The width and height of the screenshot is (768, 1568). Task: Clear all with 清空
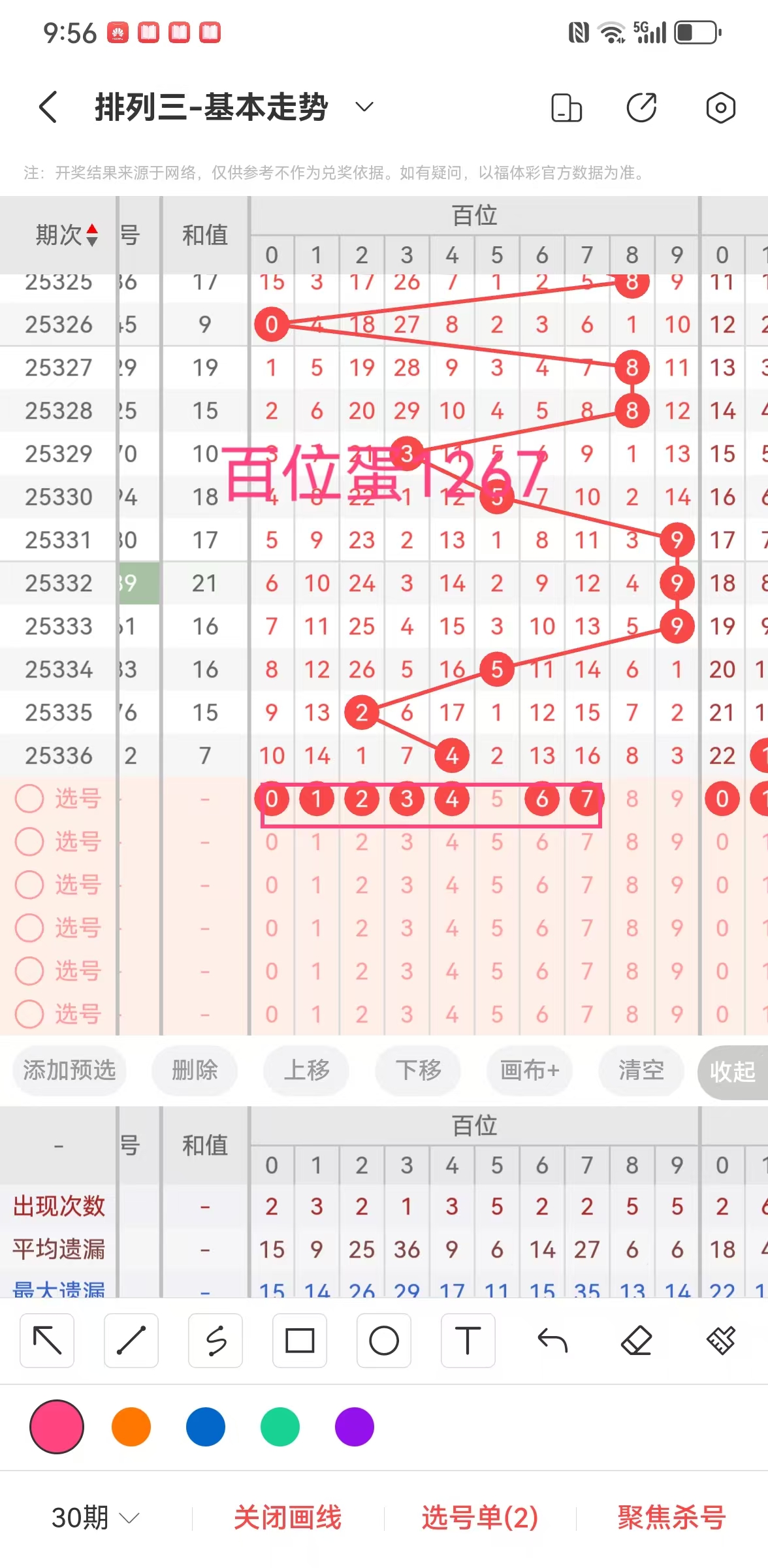point(641,1070)
